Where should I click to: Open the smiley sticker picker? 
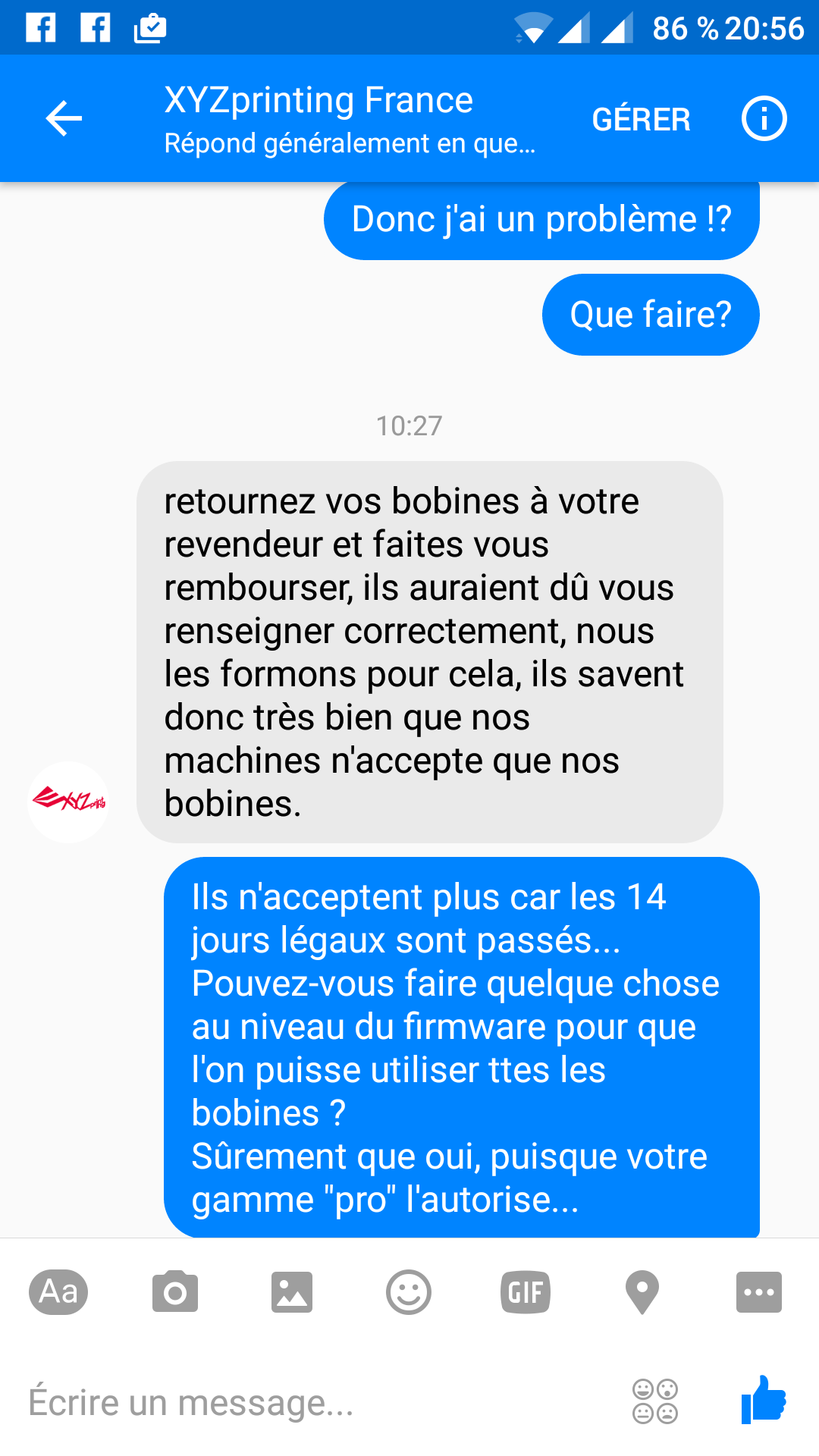click(409, 1291)
